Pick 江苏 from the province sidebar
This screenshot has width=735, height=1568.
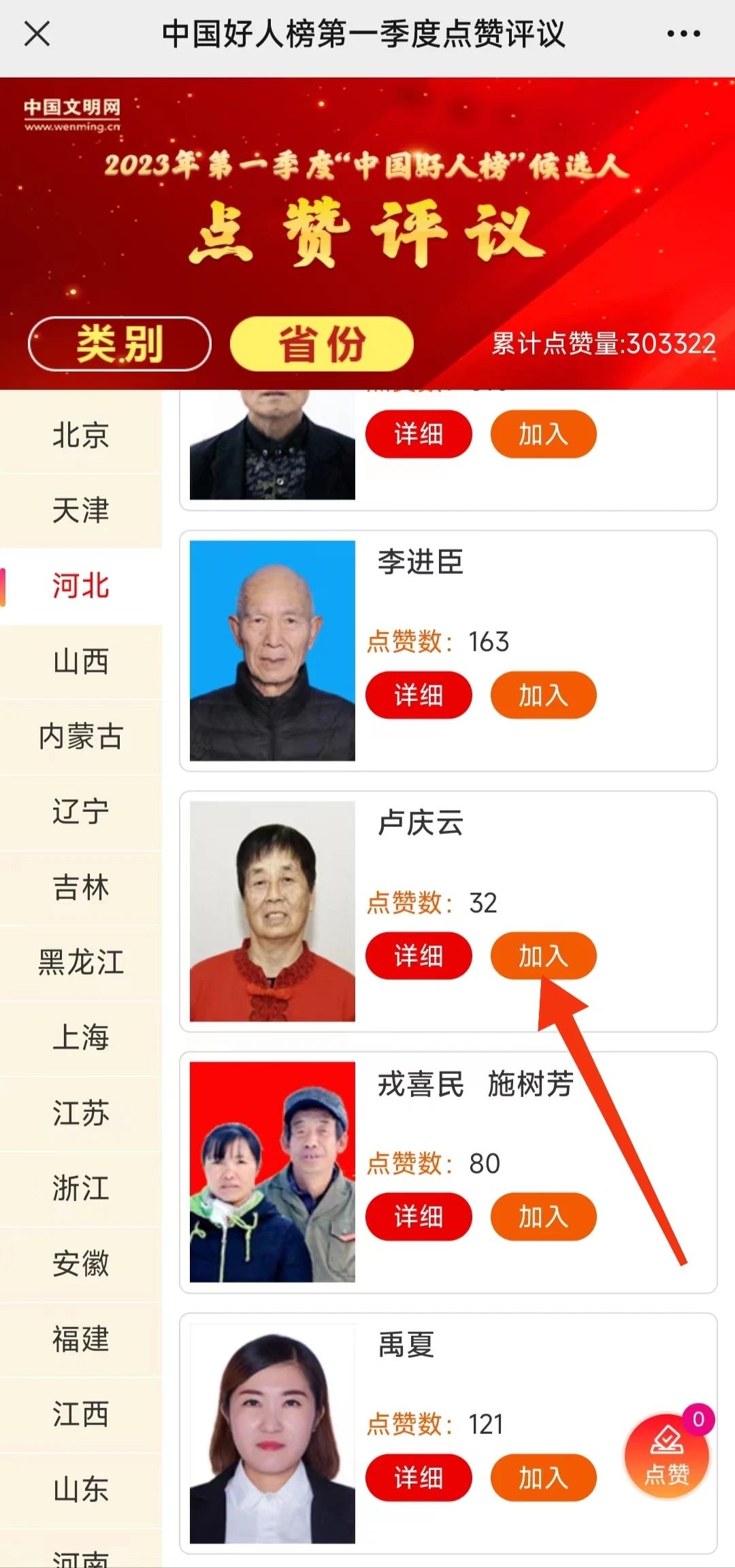pos(81,1113)
